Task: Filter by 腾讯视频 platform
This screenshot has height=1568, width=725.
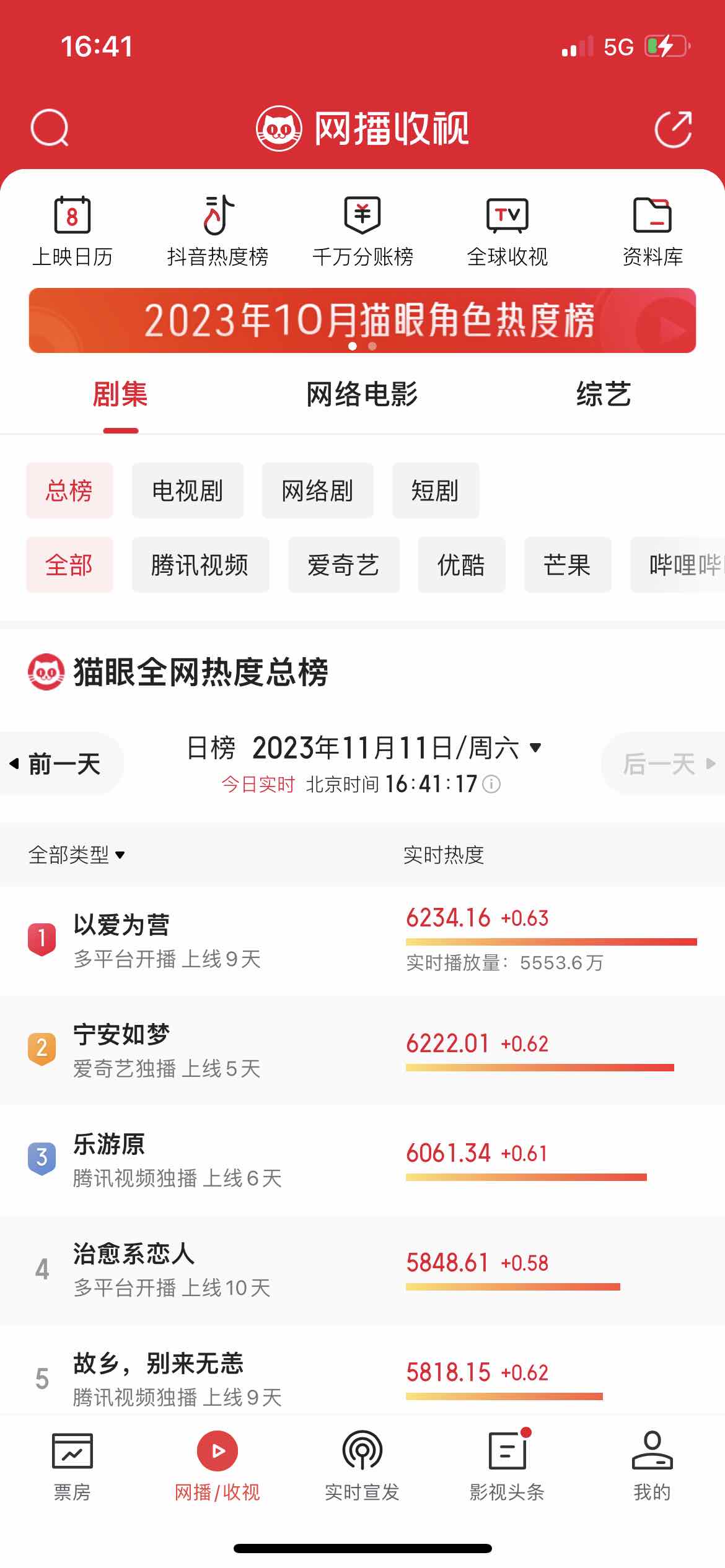Action: point(201,565)
